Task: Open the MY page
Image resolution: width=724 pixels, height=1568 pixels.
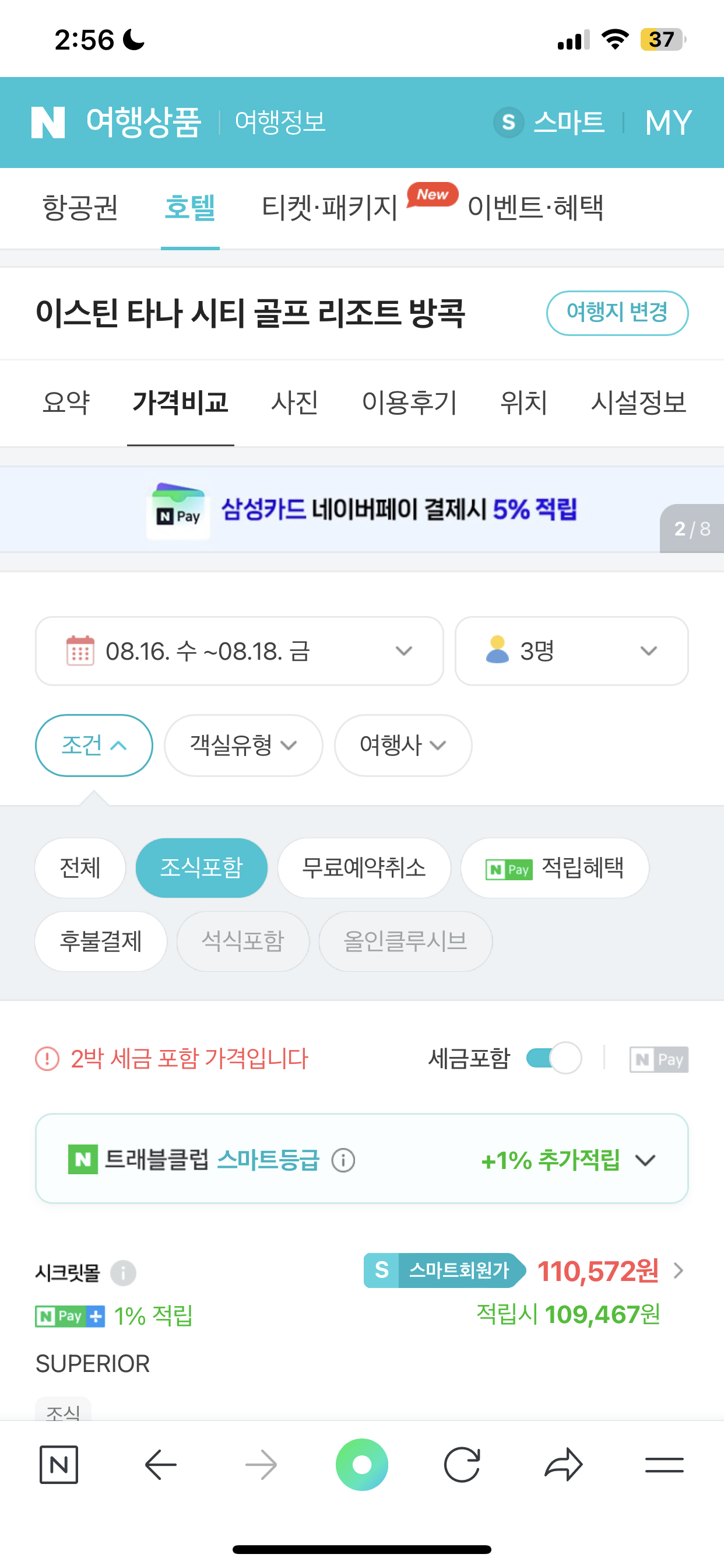Action: pyautogui.click(x=668, y=123)
